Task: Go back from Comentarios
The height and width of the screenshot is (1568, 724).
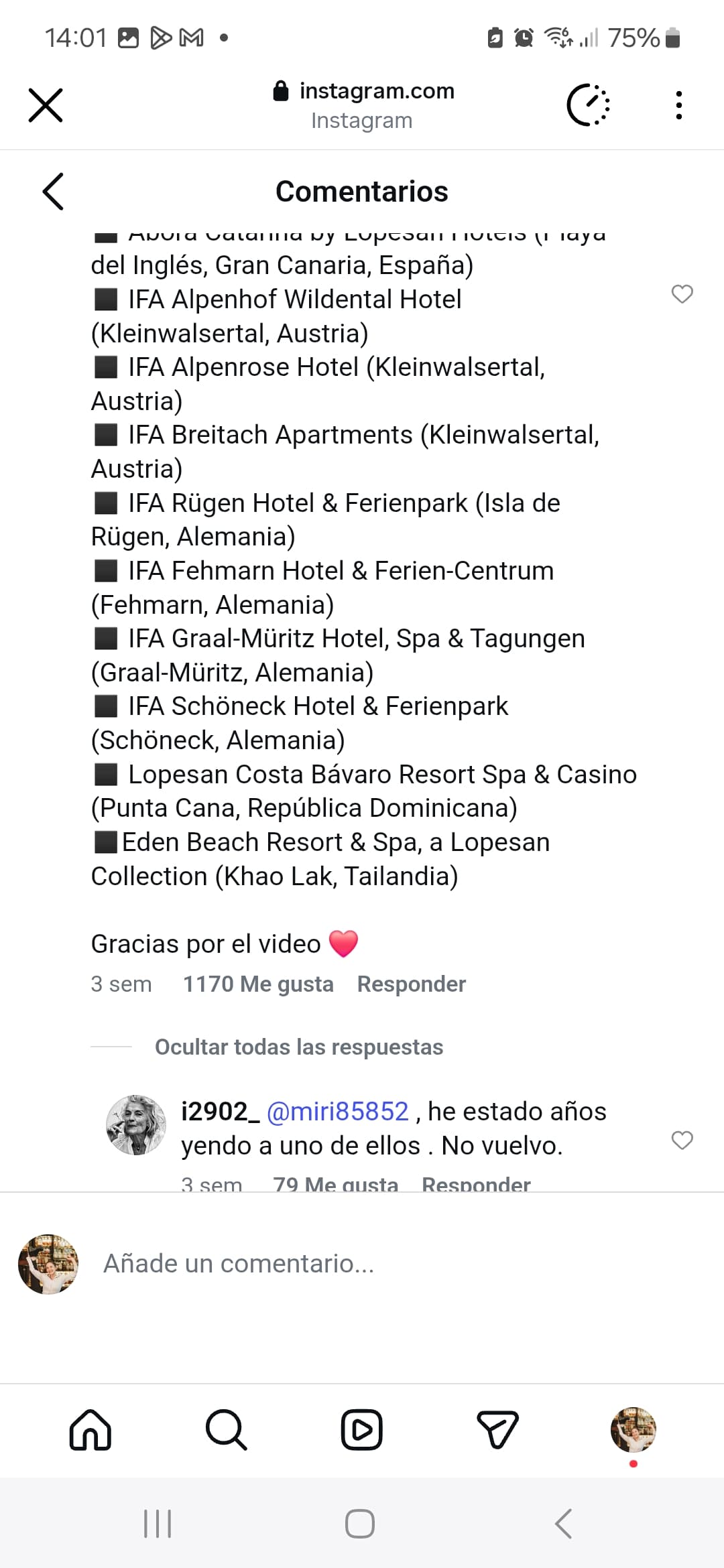Action: tap(54, 192)
